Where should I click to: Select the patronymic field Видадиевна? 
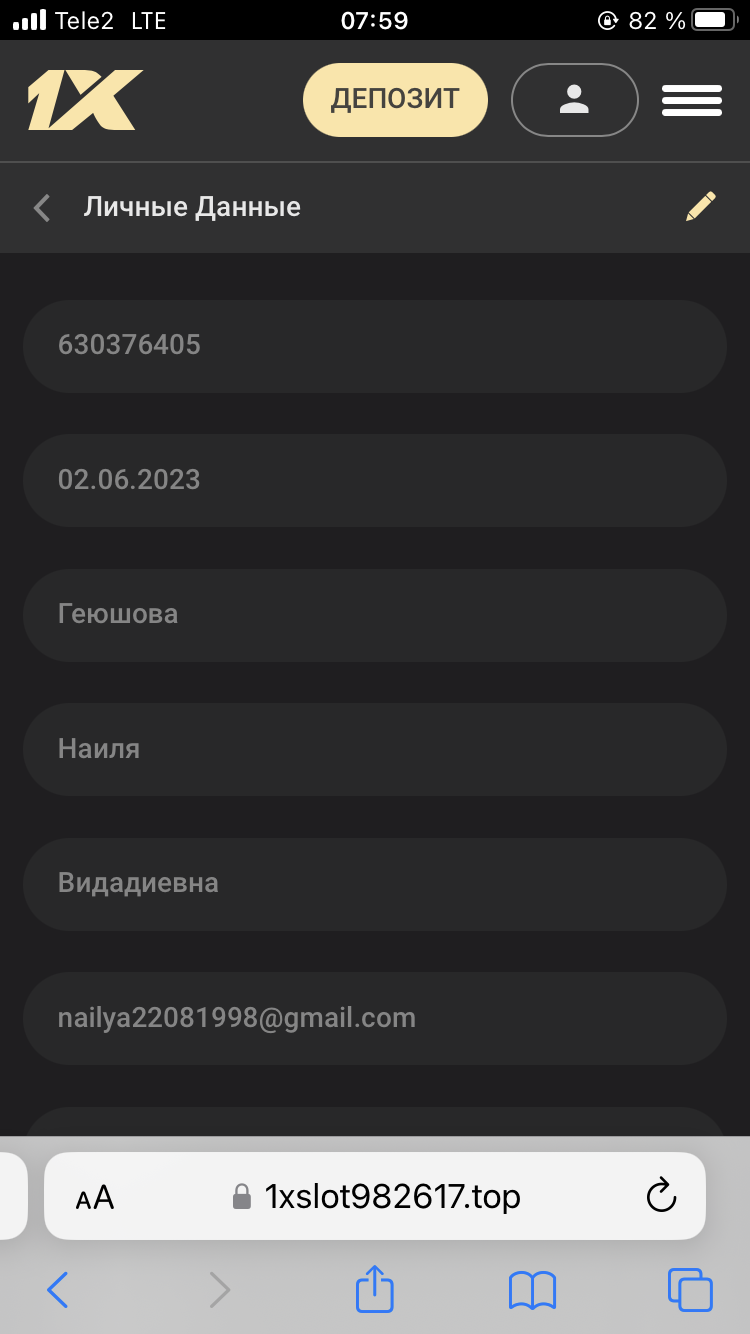(x=374, y=884)
